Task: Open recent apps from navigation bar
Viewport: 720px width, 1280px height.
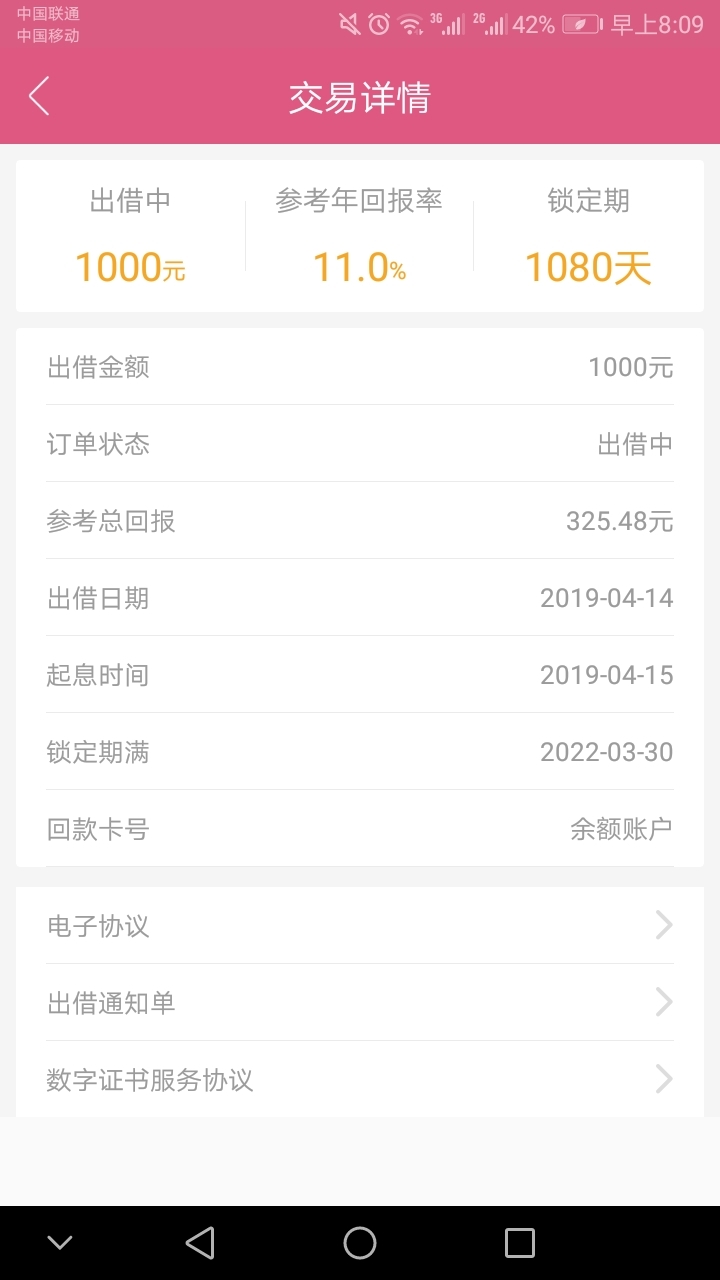Action: [x=520, y=1243]
